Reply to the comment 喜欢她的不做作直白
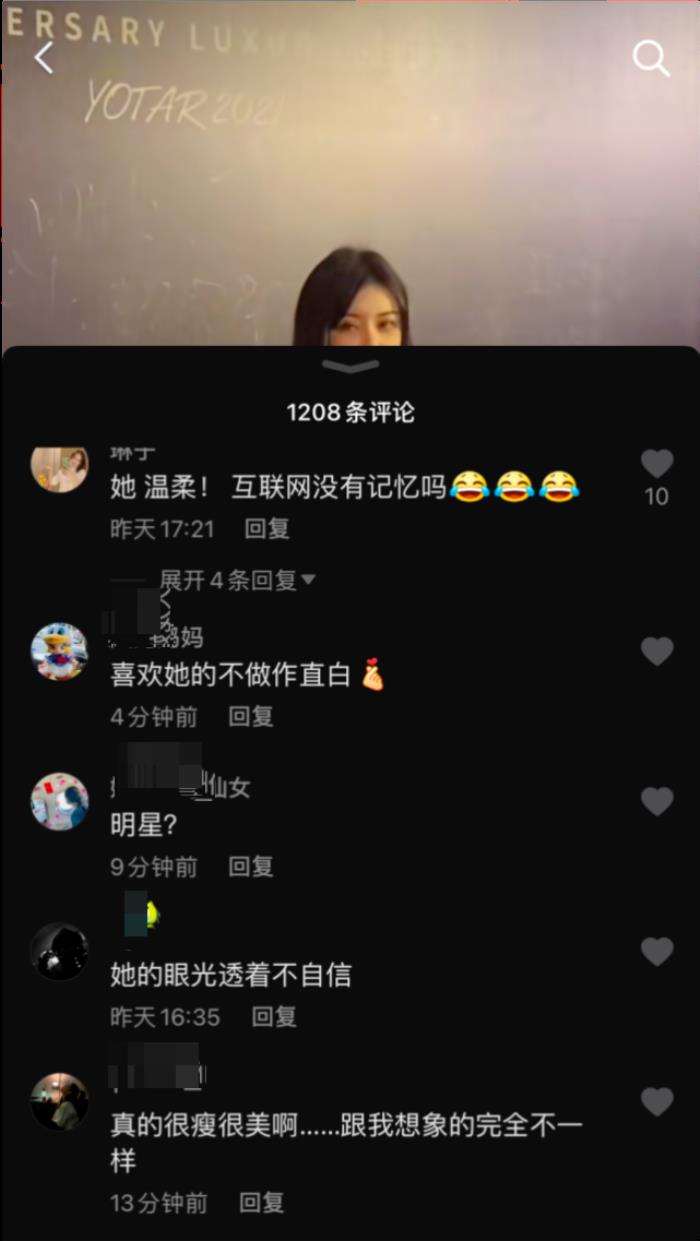700x1241 pixels. [250, 716]
